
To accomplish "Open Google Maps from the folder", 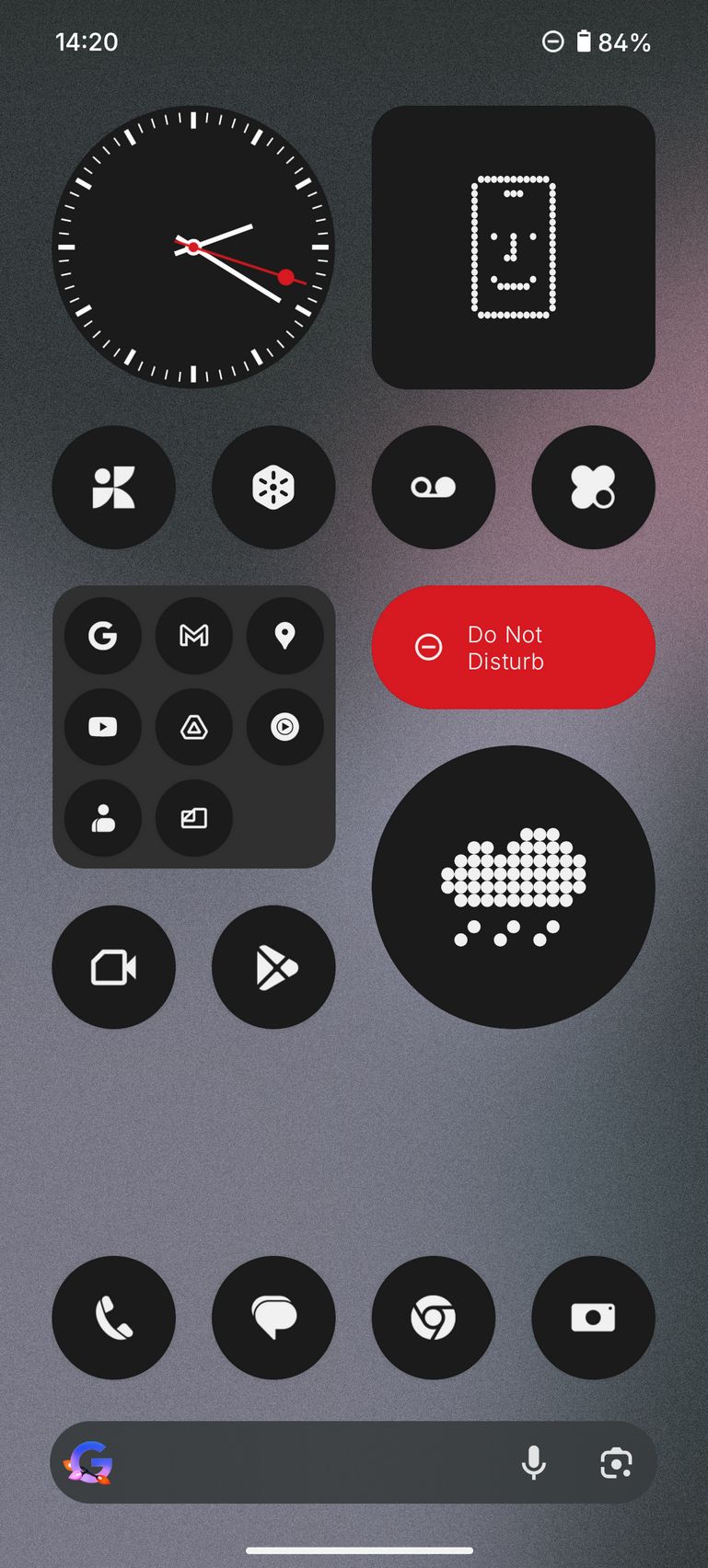I will [x=284, y=636].
